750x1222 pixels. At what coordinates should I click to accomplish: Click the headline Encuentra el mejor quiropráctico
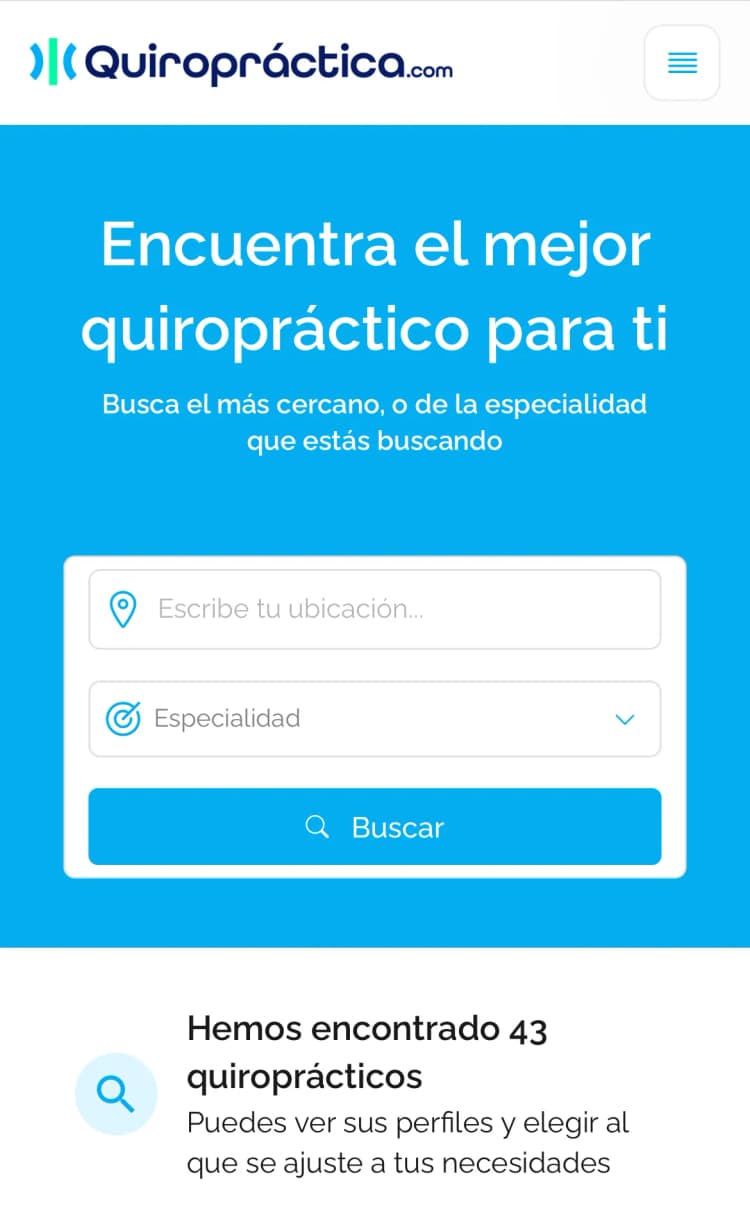[375, 287]
